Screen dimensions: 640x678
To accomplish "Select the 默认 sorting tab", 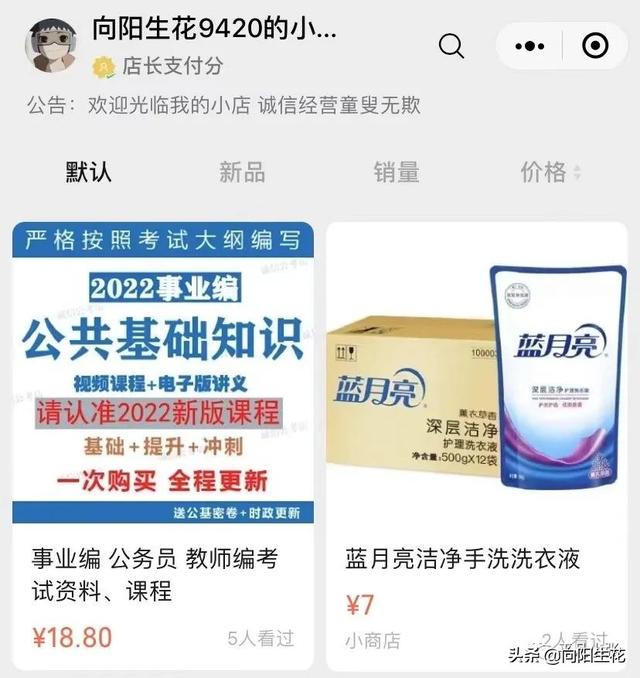I will (89, 172).
